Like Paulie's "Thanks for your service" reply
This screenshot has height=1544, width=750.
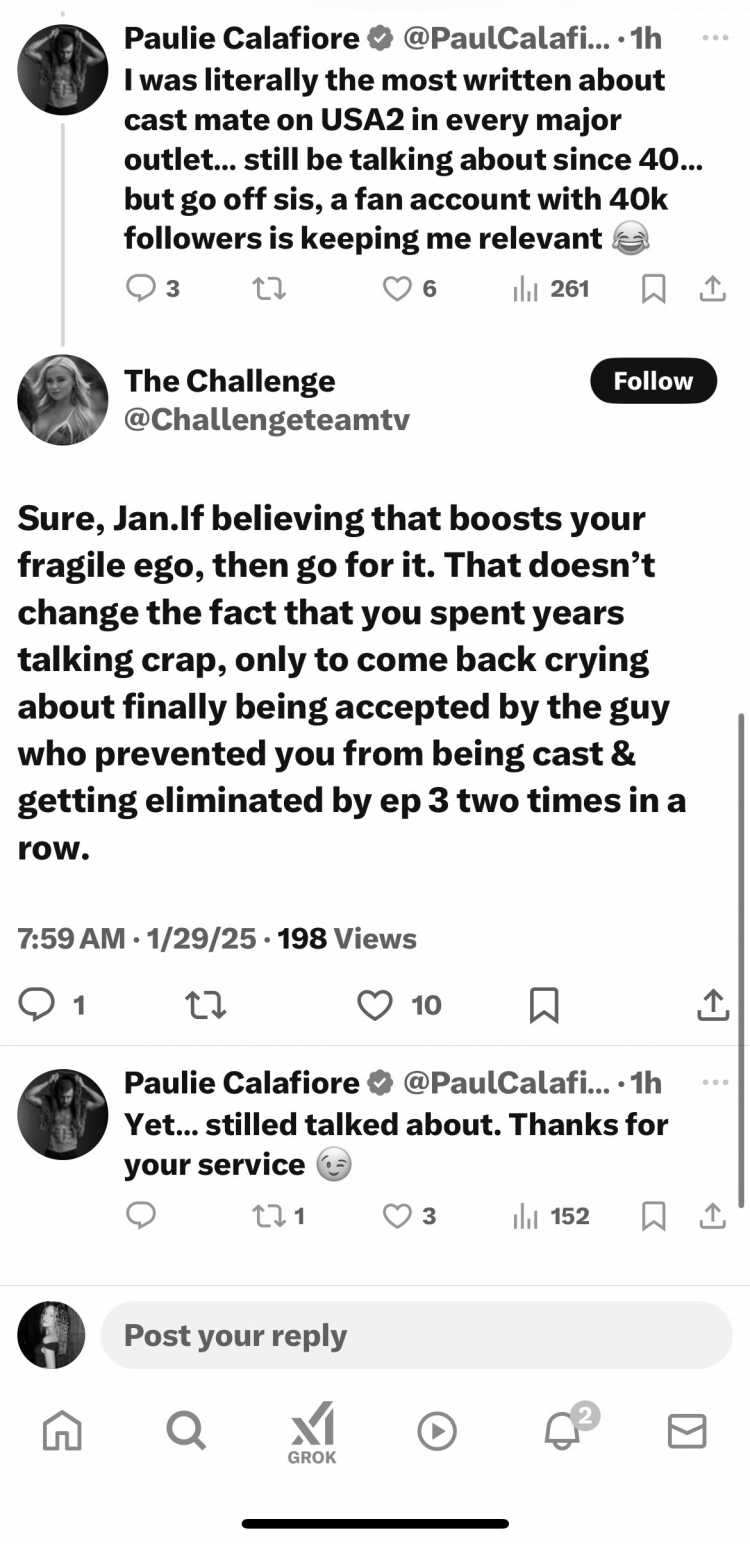(398, 1216)
